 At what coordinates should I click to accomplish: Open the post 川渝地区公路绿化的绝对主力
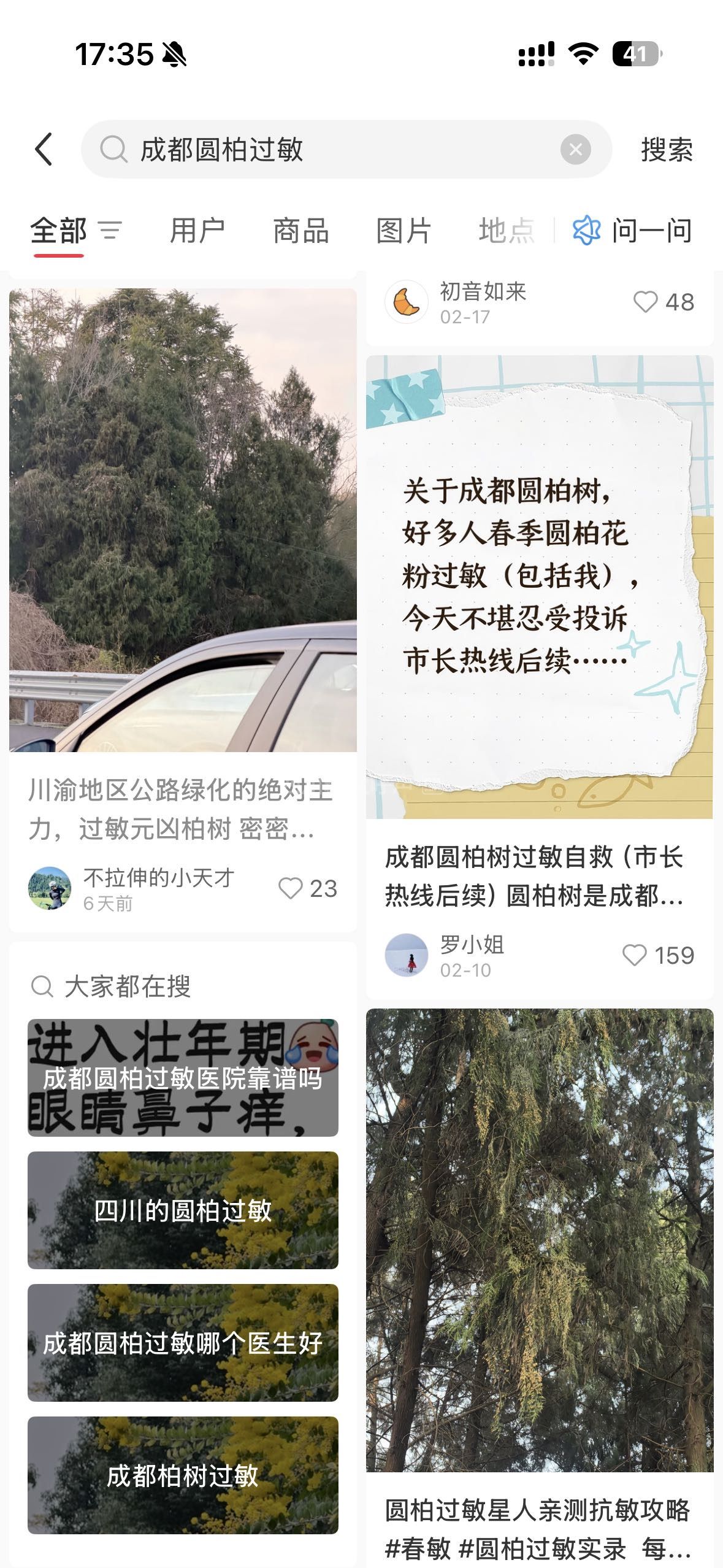[182, 808]
